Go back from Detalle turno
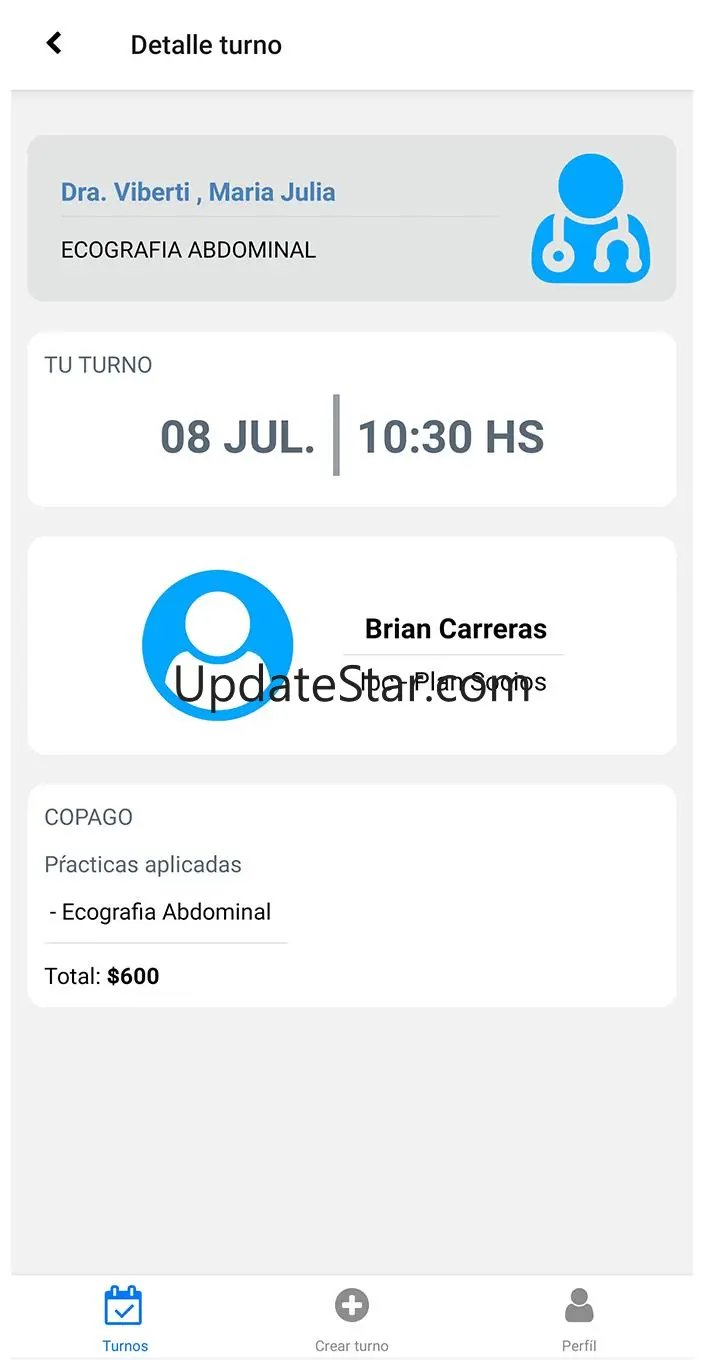Viewport: 704px width, 1360px height. [x=54, y=43]
